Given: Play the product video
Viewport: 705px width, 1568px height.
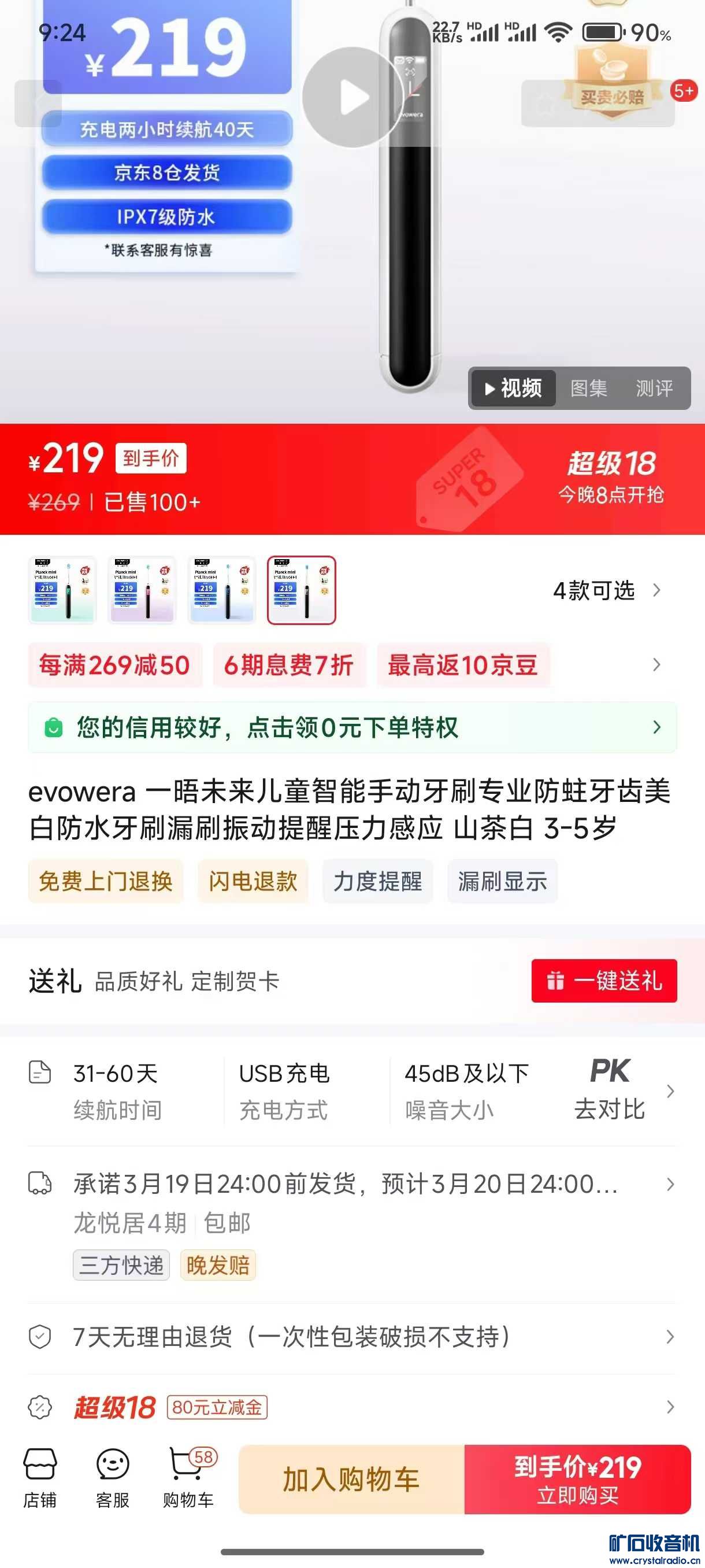Looking at the screenshot, I should coord(353,97).
